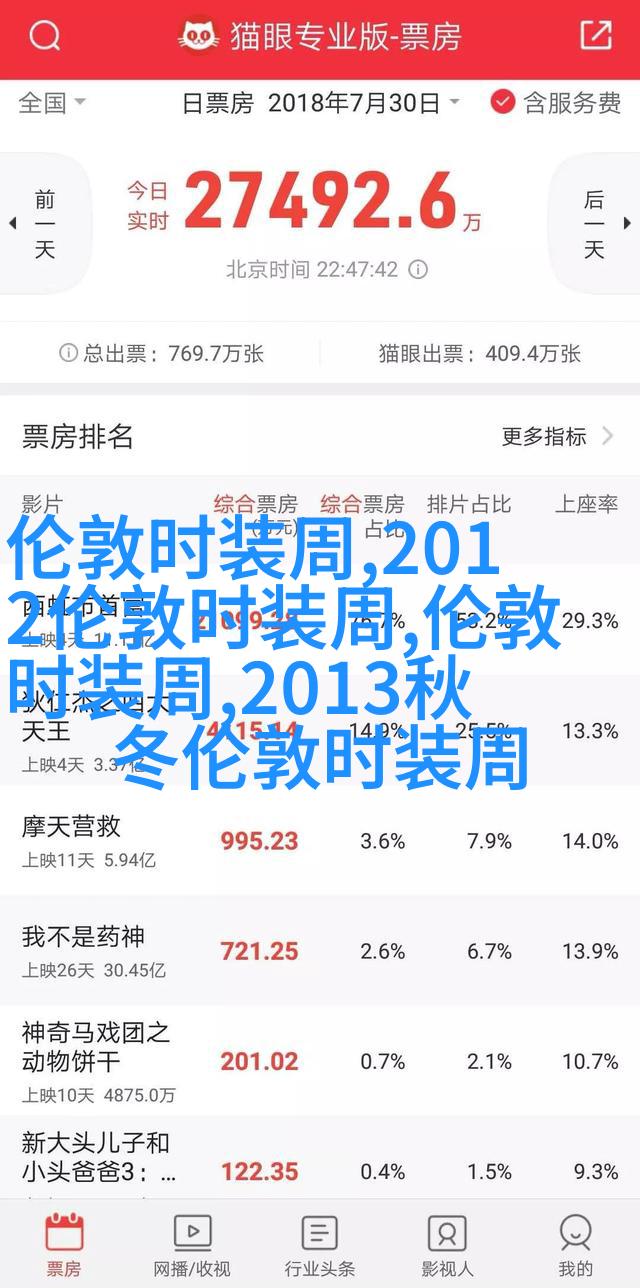Select the 票房 bottom tab
The image size is (640, 1288).
64,1245
